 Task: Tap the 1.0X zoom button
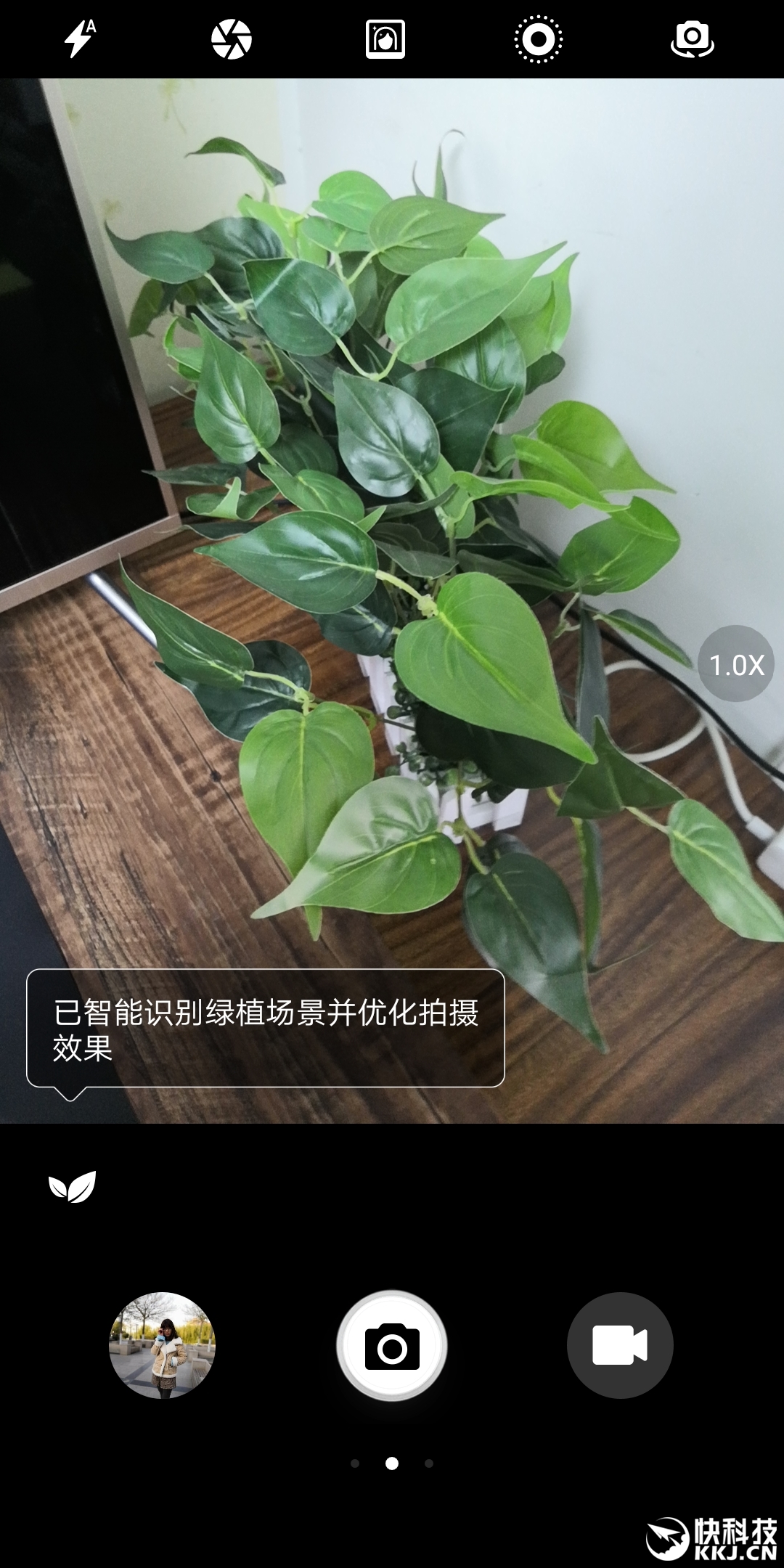coord(736,664)
